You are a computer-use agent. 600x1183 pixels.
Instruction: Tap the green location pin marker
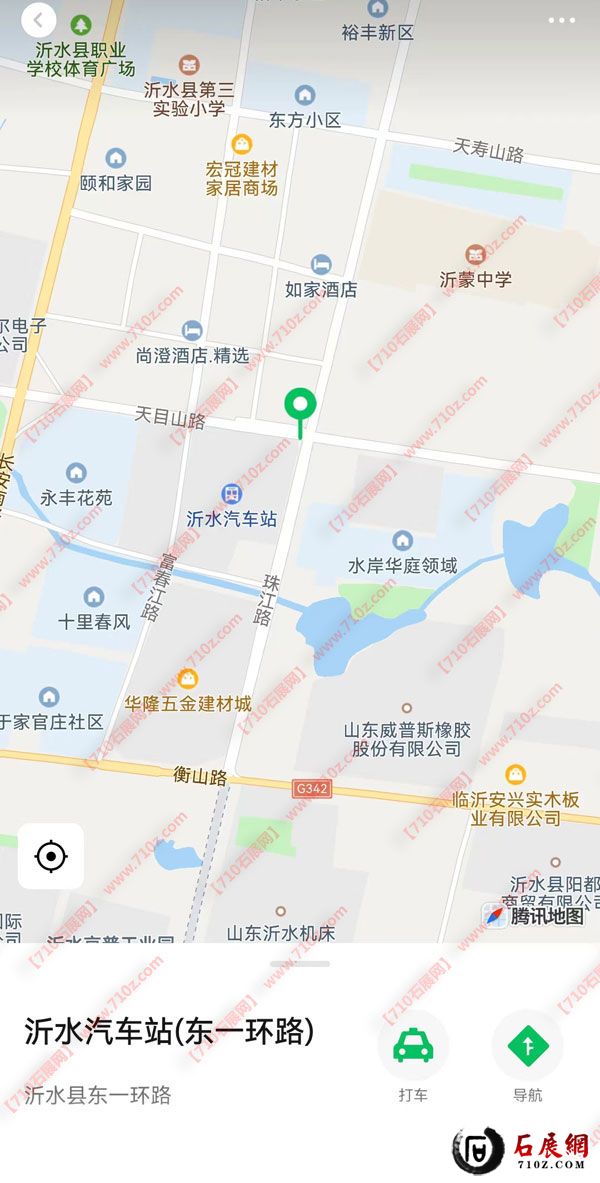pyautogui.click(x=300, y=406)
